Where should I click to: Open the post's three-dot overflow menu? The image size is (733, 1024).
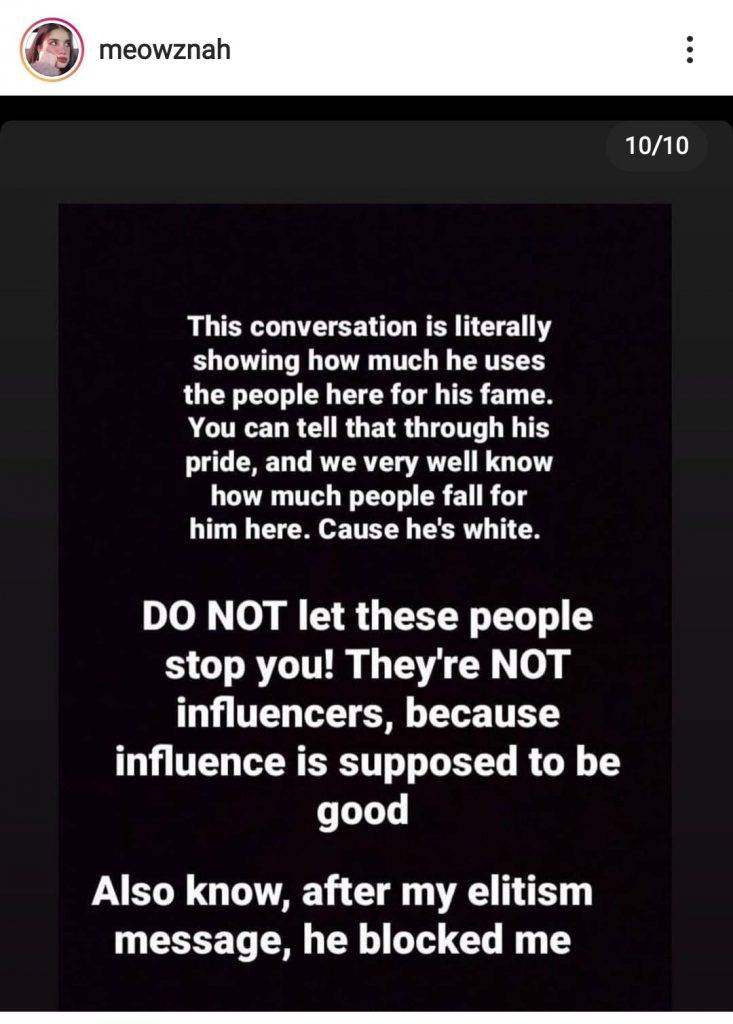point(689,50)
